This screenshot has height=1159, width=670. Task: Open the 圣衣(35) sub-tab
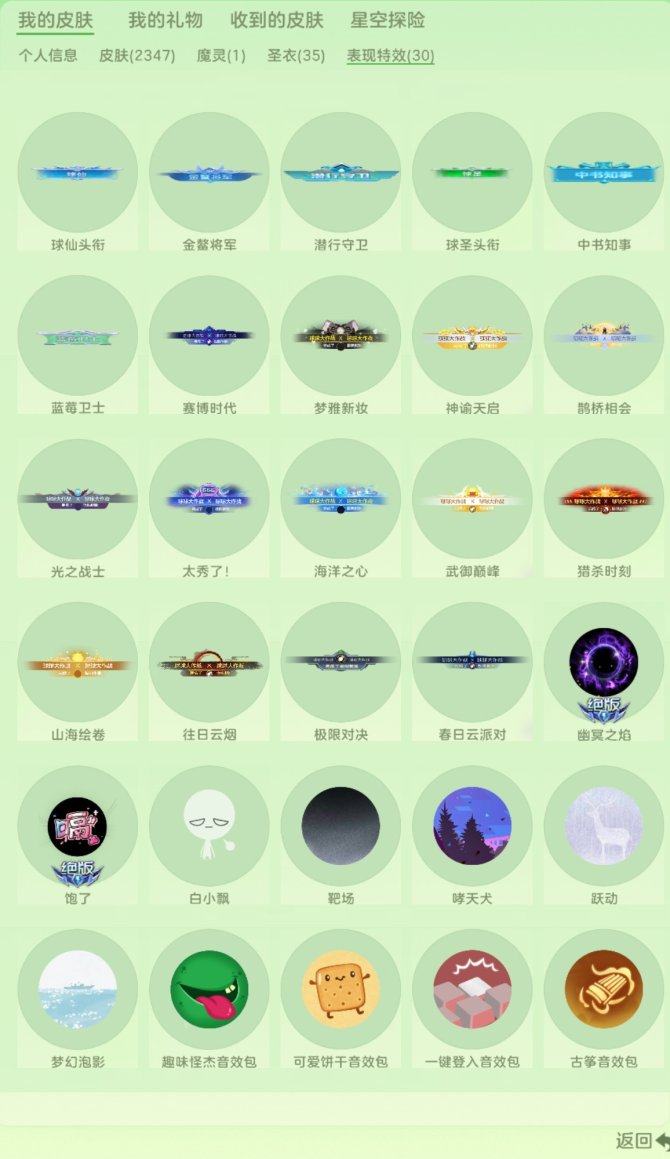coord(296,55)
